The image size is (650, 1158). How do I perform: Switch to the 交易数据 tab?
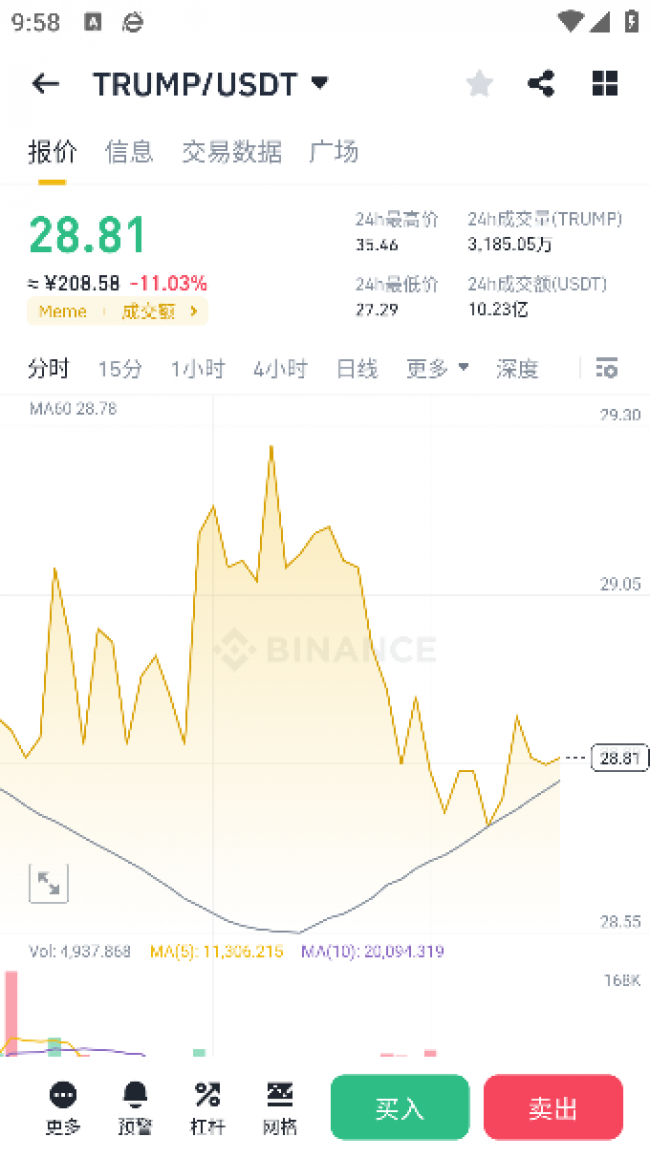coord(232,151)
